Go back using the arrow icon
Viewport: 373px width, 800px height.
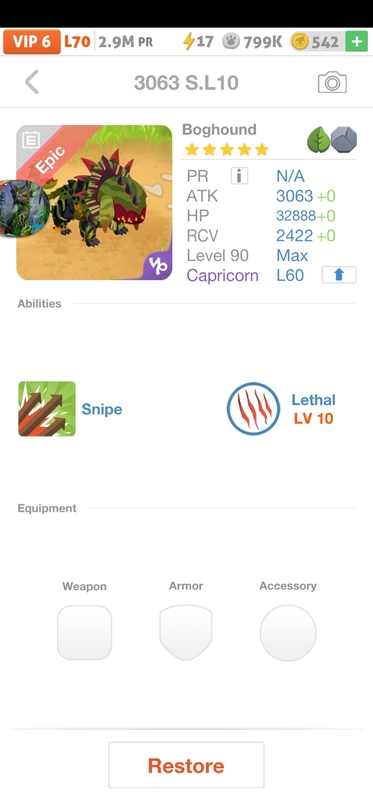32,82
